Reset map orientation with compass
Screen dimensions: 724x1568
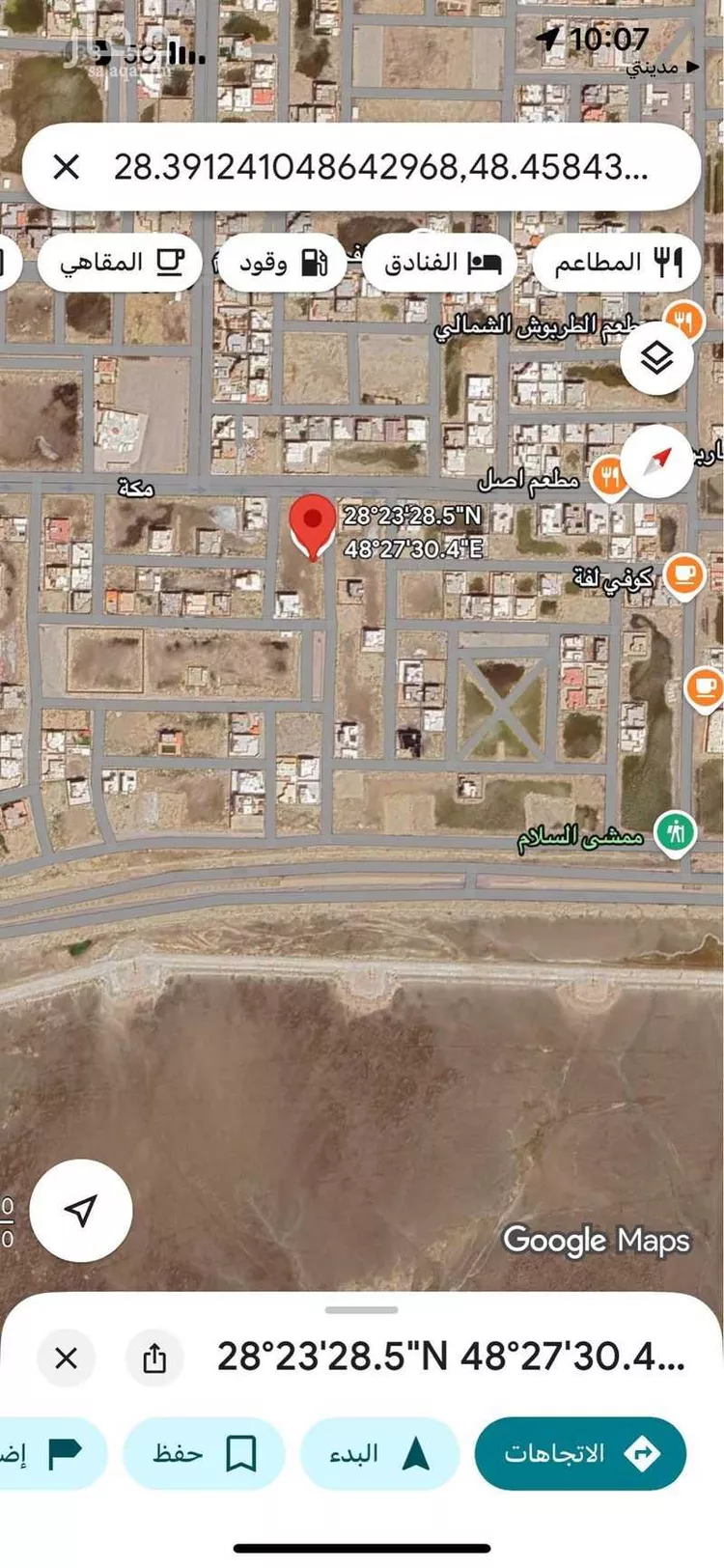656,462
